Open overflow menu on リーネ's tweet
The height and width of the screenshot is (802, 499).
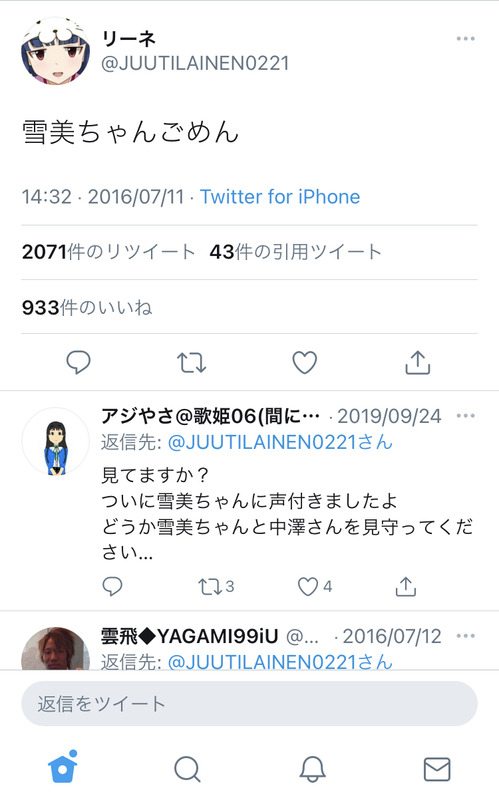[x=465, y=39]
